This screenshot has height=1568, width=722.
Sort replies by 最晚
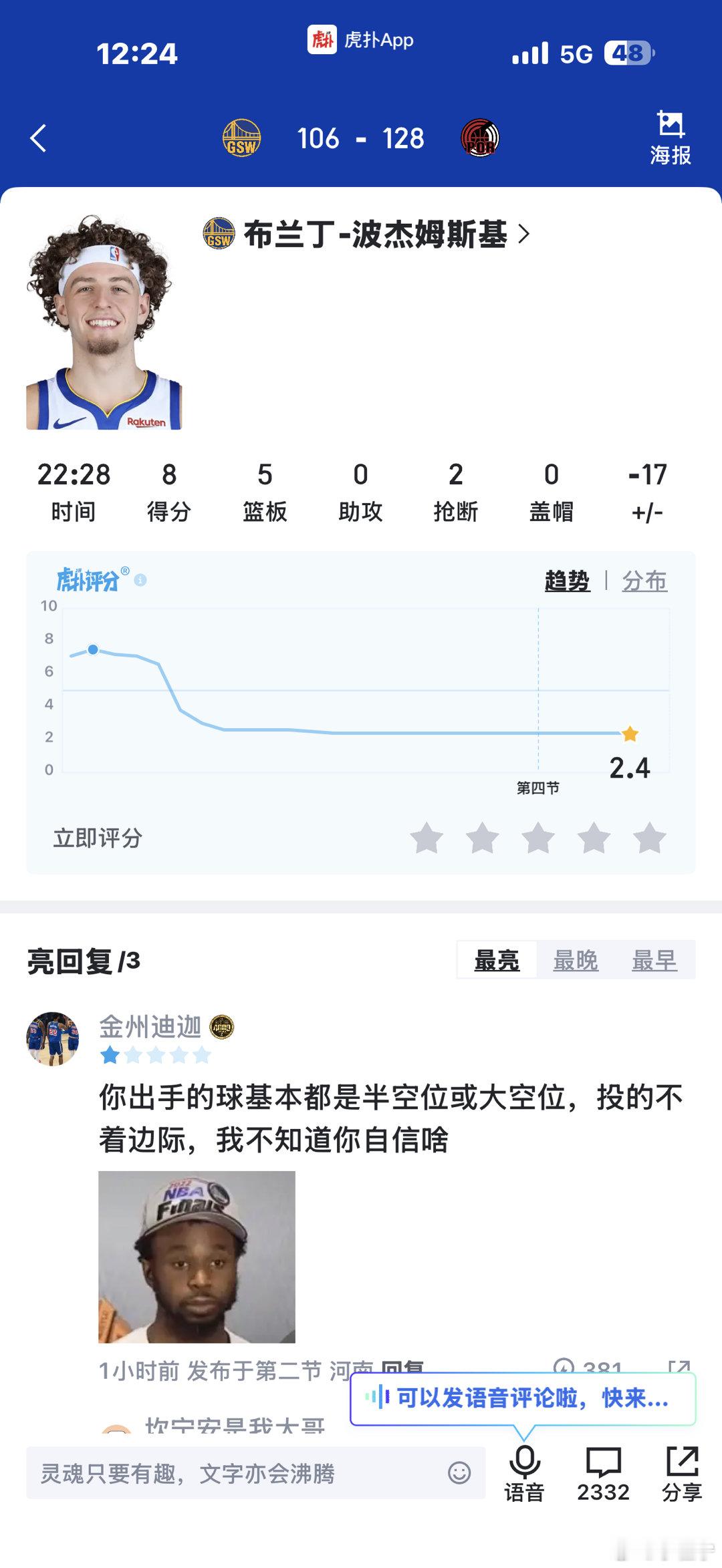[575, 960]
